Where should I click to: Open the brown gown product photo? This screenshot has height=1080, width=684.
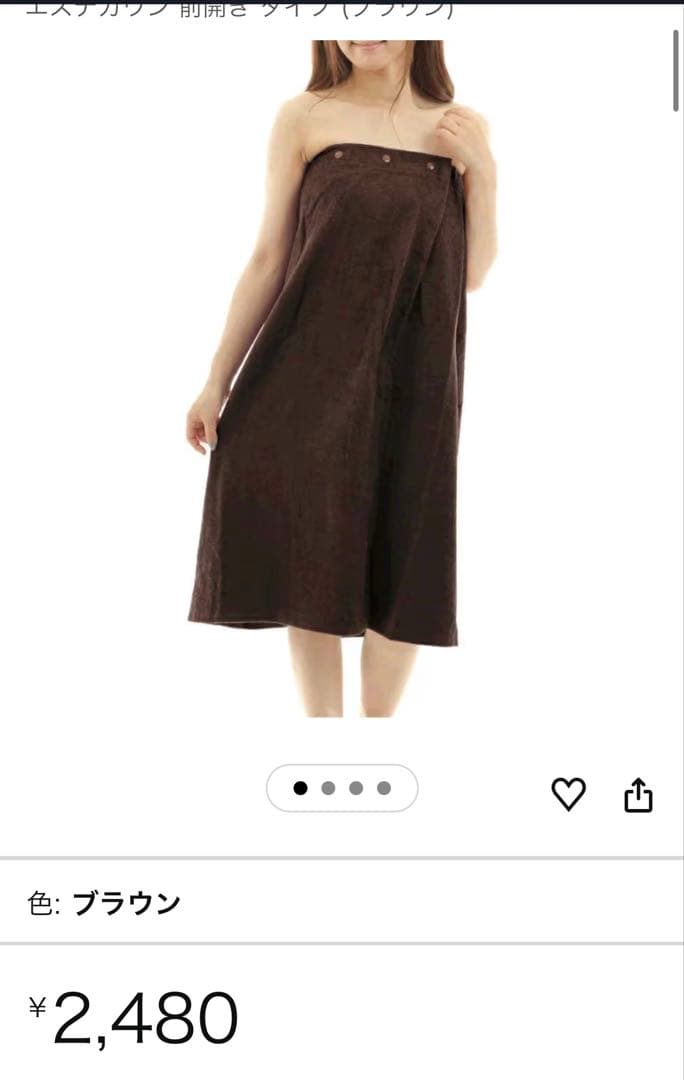340,380
